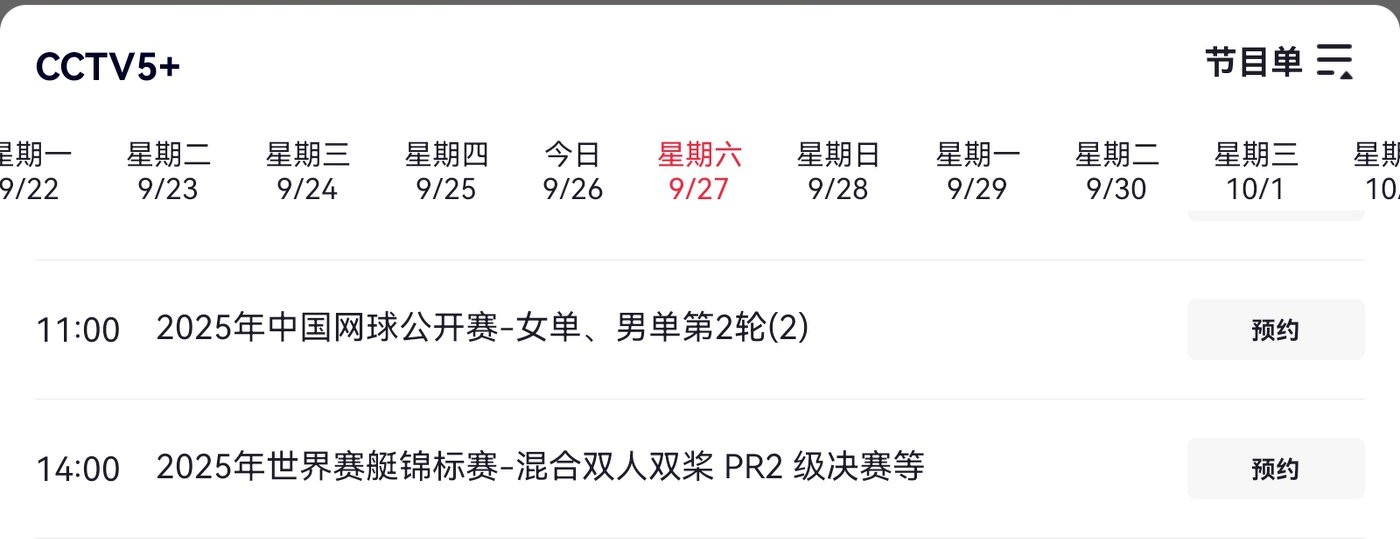Open the 节目单 schedule menu
Image resolution: width=1400 pixels, height=539 pixels.
click(1278, 63)
